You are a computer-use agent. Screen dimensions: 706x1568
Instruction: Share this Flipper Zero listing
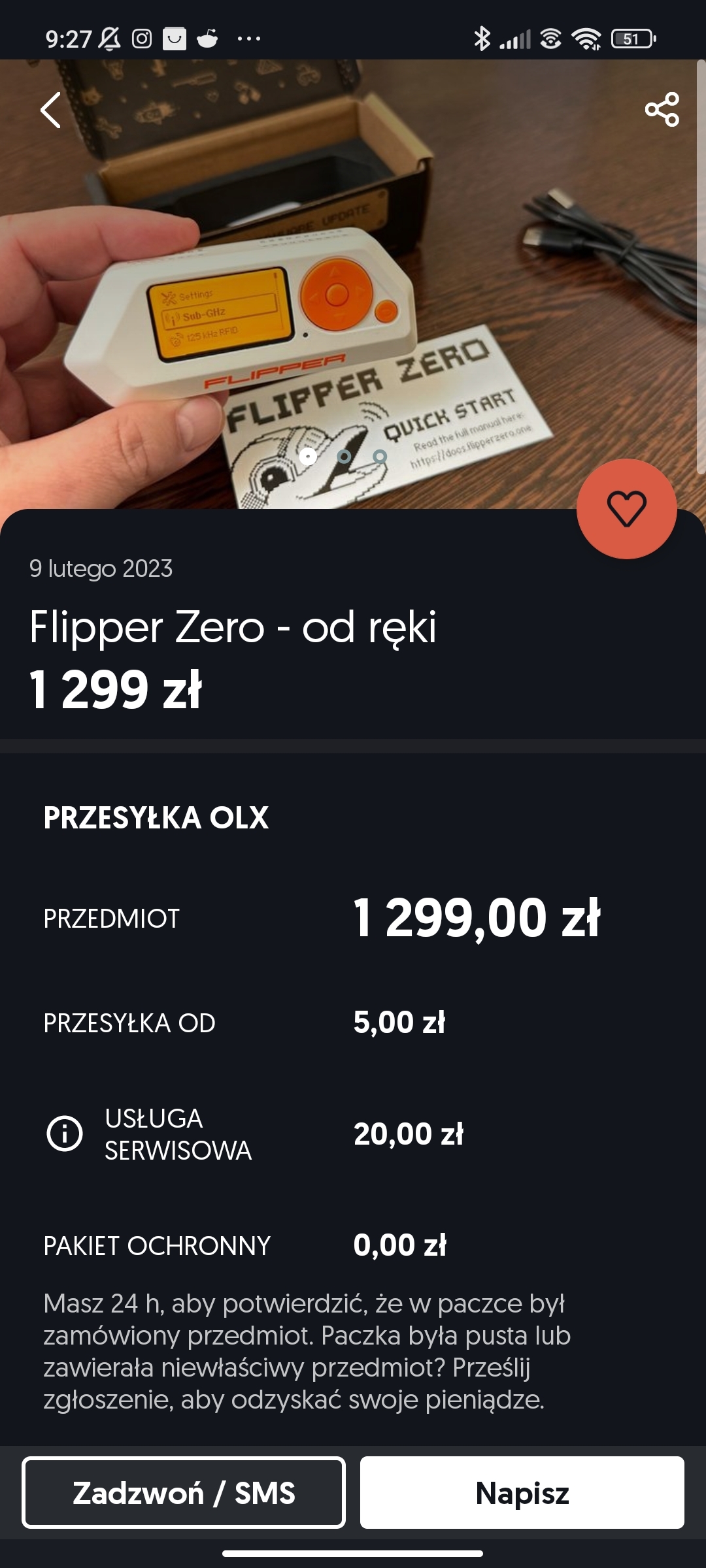(x=662, y=110)
